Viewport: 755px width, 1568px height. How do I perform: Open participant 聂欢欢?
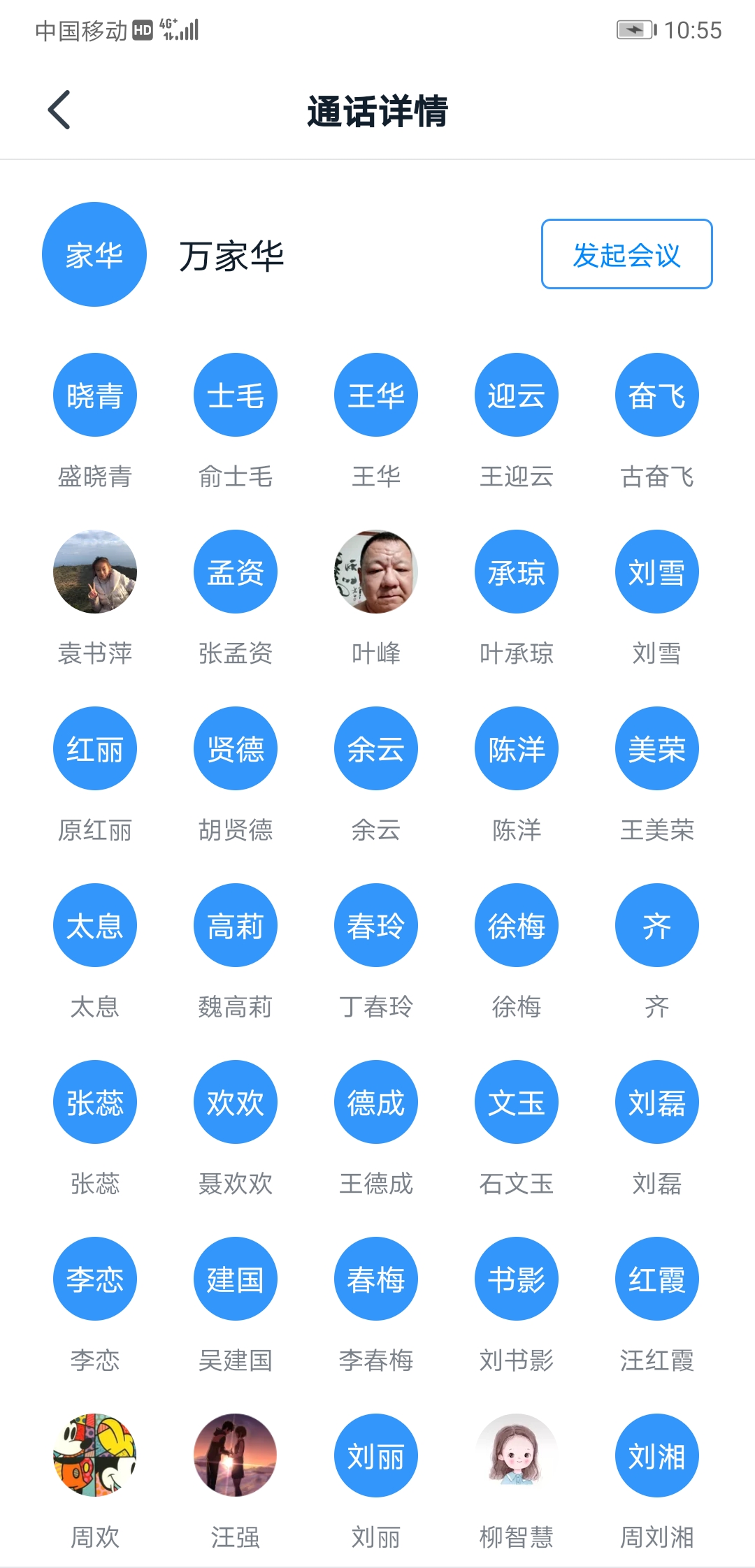236,1102
